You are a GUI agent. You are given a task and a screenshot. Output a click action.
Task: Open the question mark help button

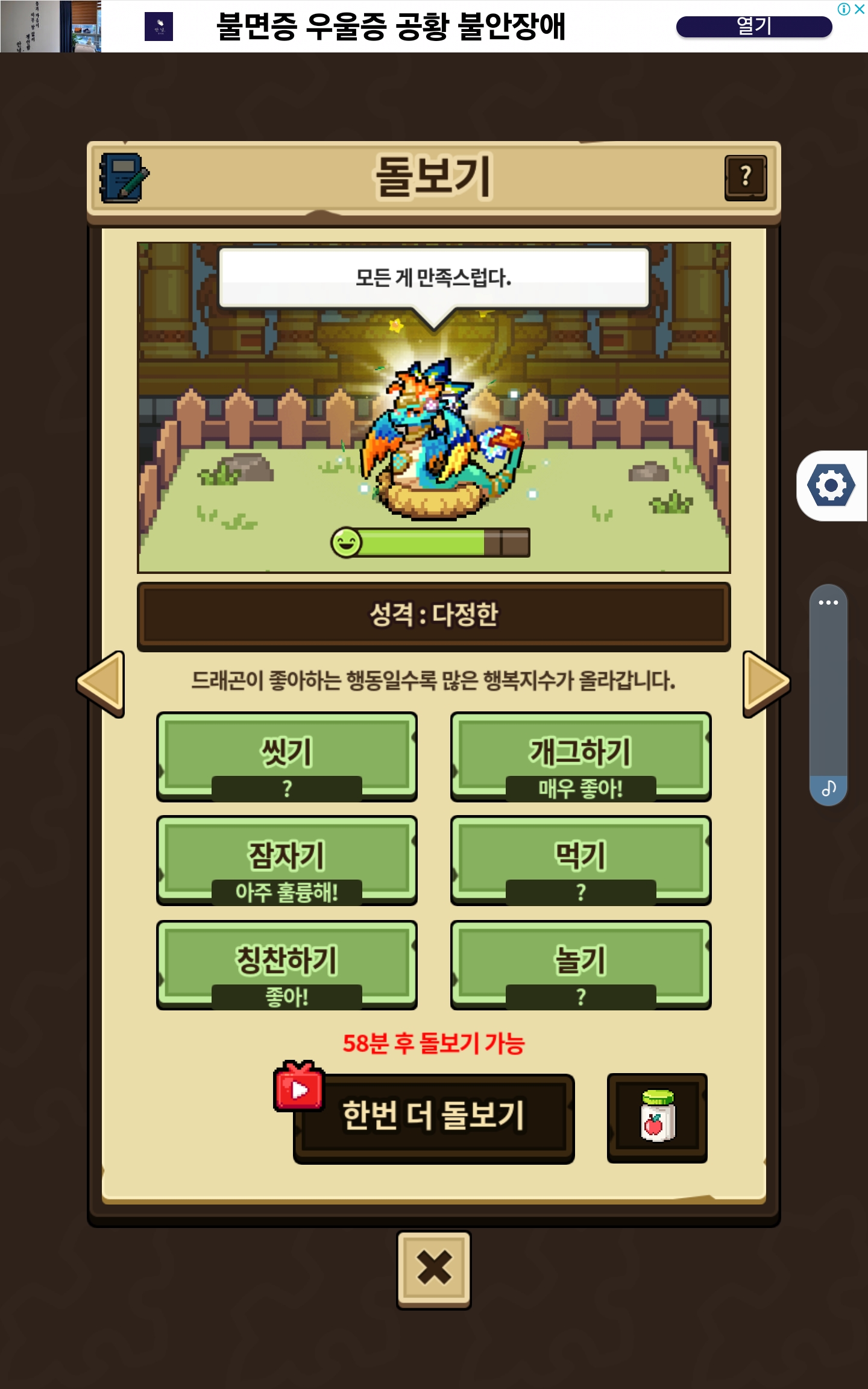tap(745, 178)
